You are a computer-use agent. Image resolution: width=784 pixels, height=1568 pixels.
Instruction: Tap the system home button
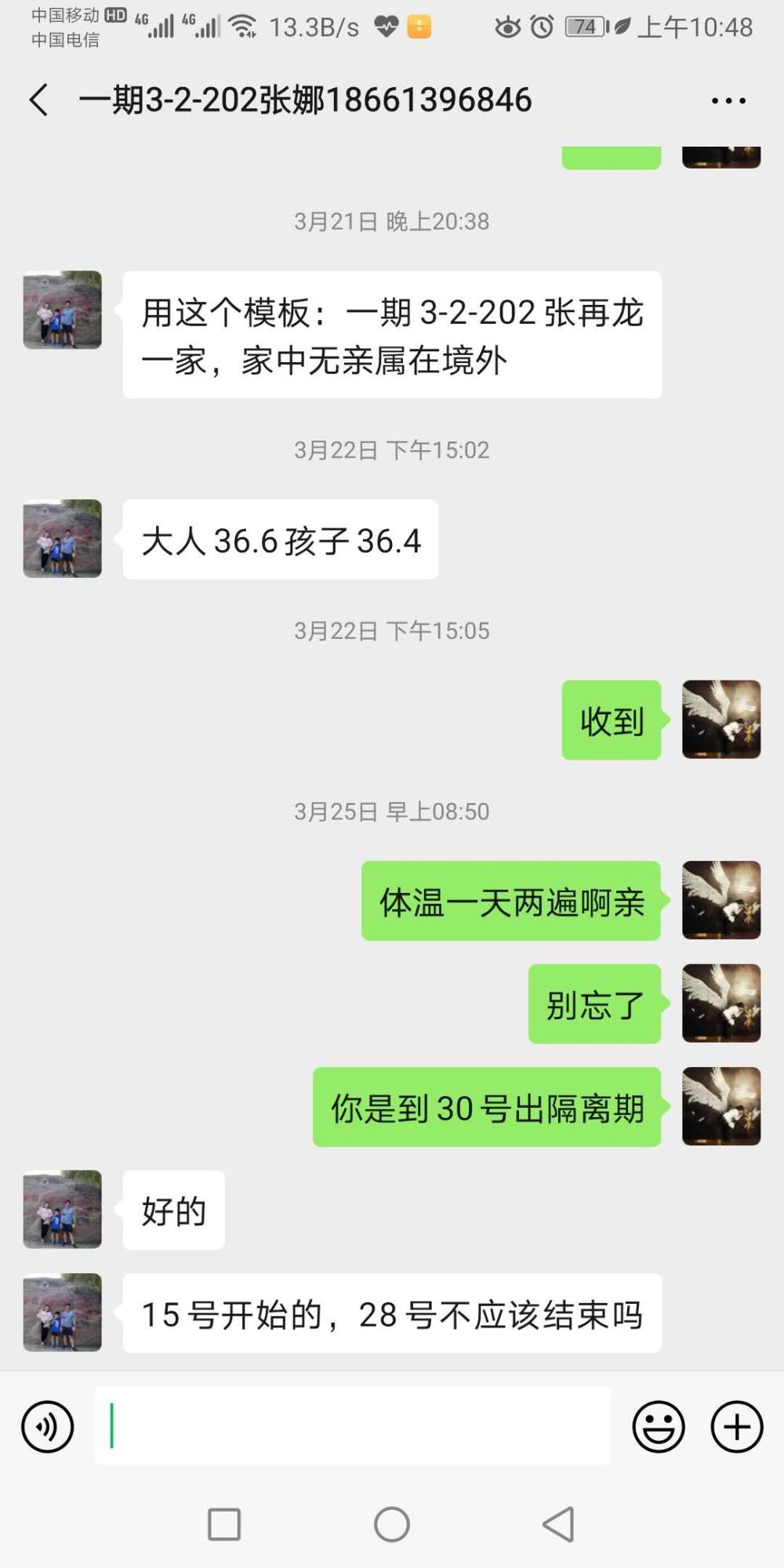tap(392, 1524)
